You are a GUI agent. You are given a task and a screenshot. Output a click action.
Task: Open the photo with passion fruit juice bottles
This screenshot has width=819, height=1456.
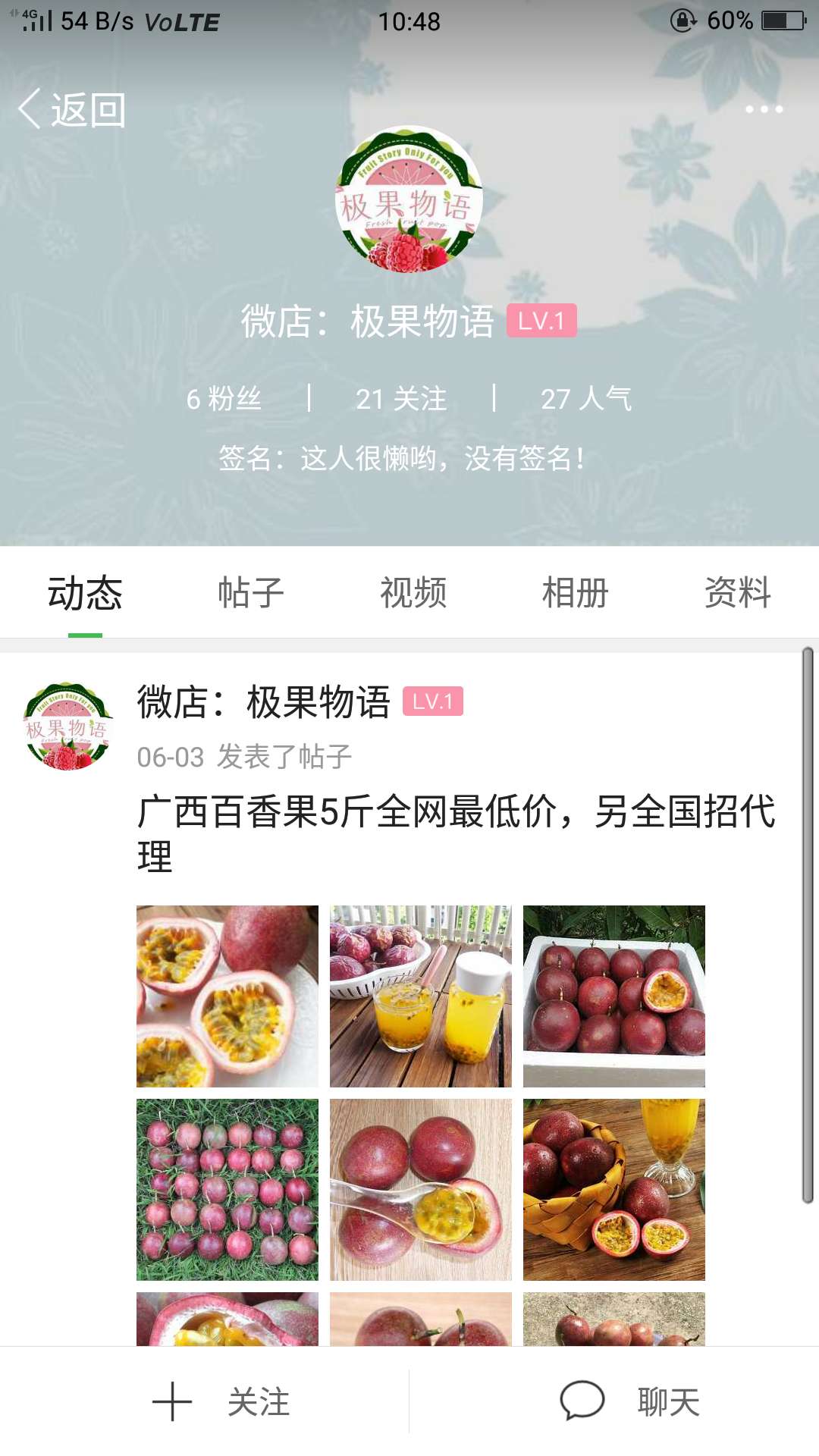[x=421, y=996]
